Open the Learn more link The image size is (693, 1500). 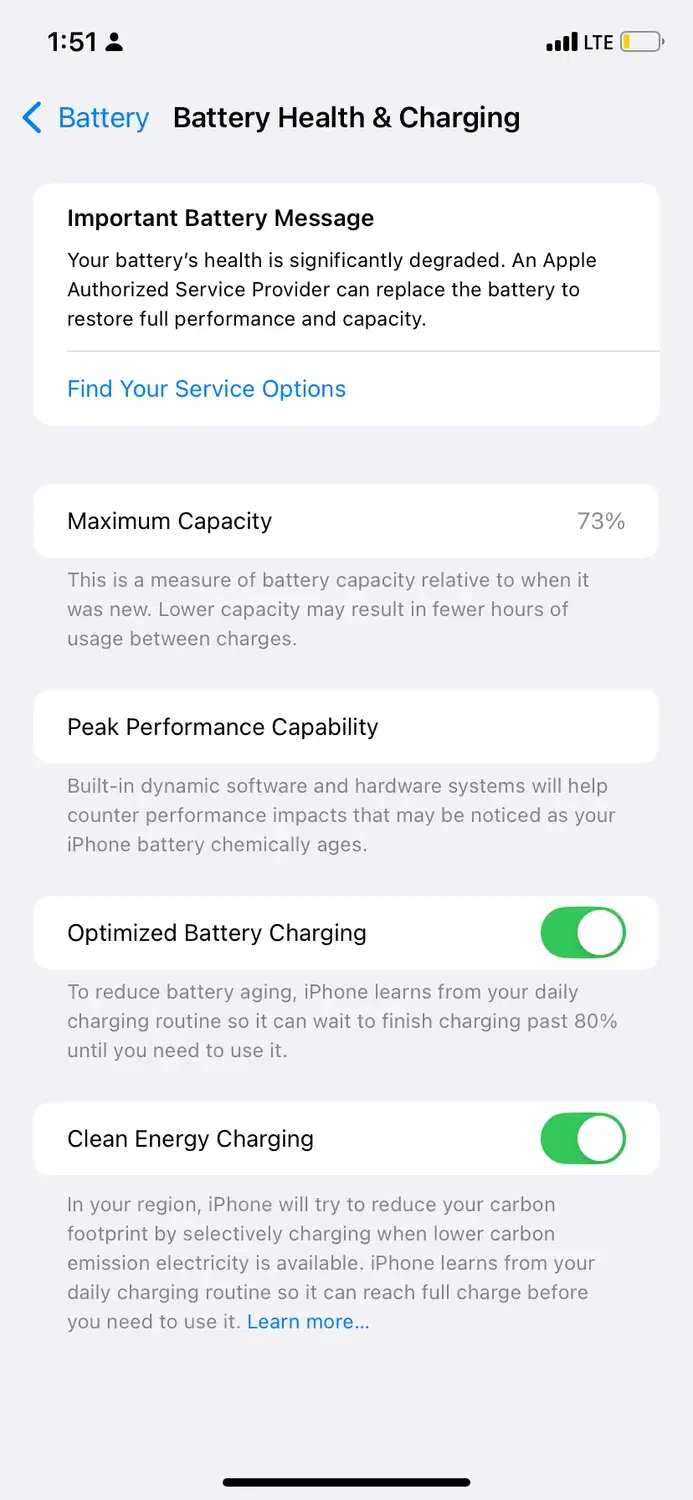pos(308,1321)
